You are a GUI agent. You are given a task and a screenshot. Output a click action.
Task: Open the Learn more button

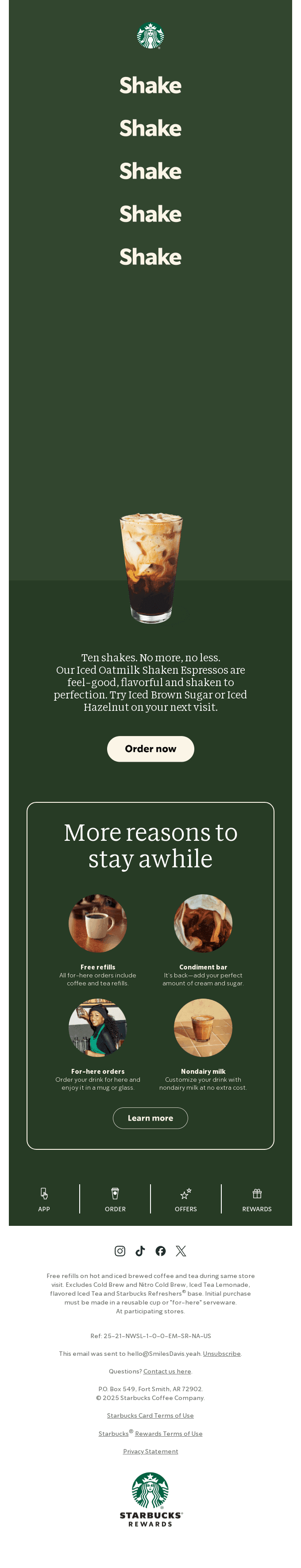coord(150,1118)
